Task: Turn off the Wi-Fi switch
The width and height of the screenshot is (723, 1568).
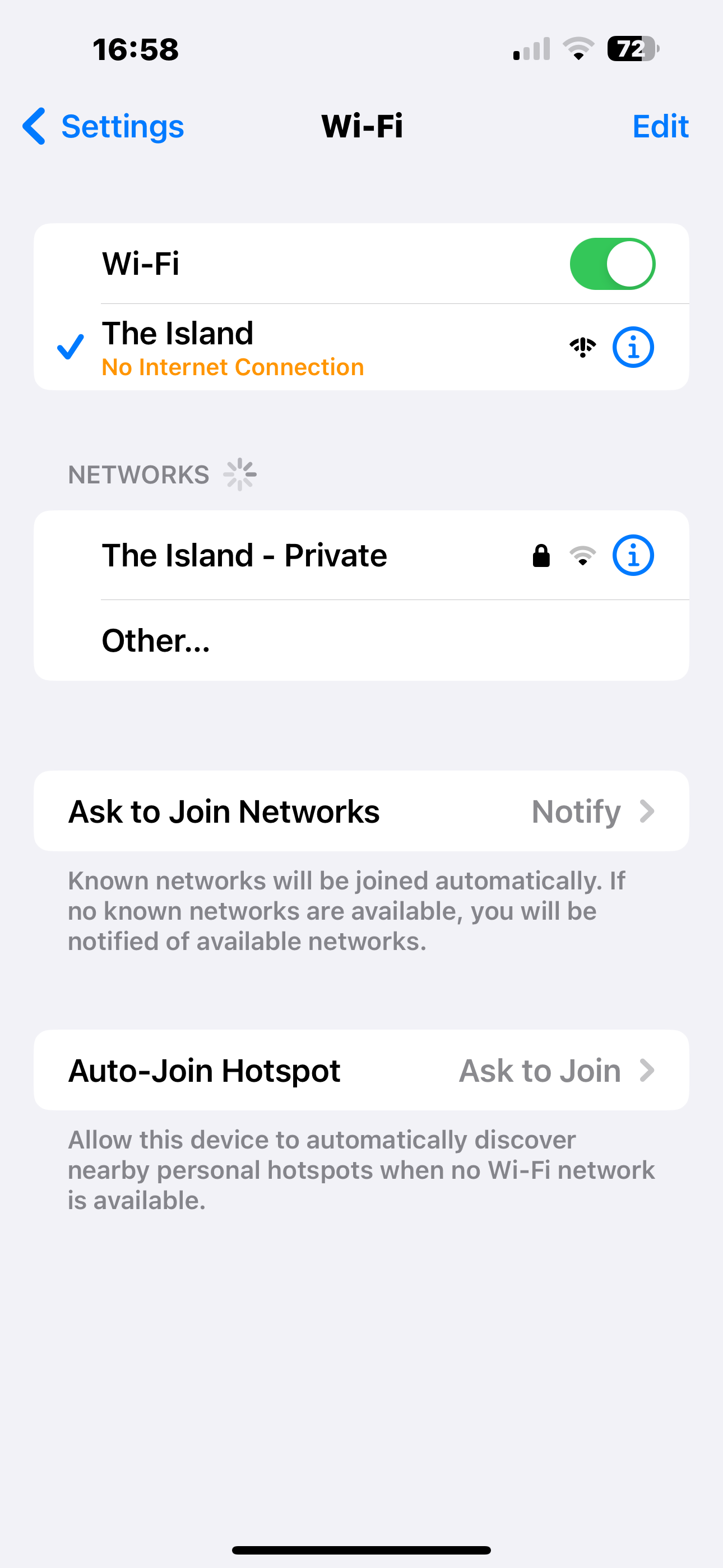Action: pyautogui.click(x=611, y=264)
